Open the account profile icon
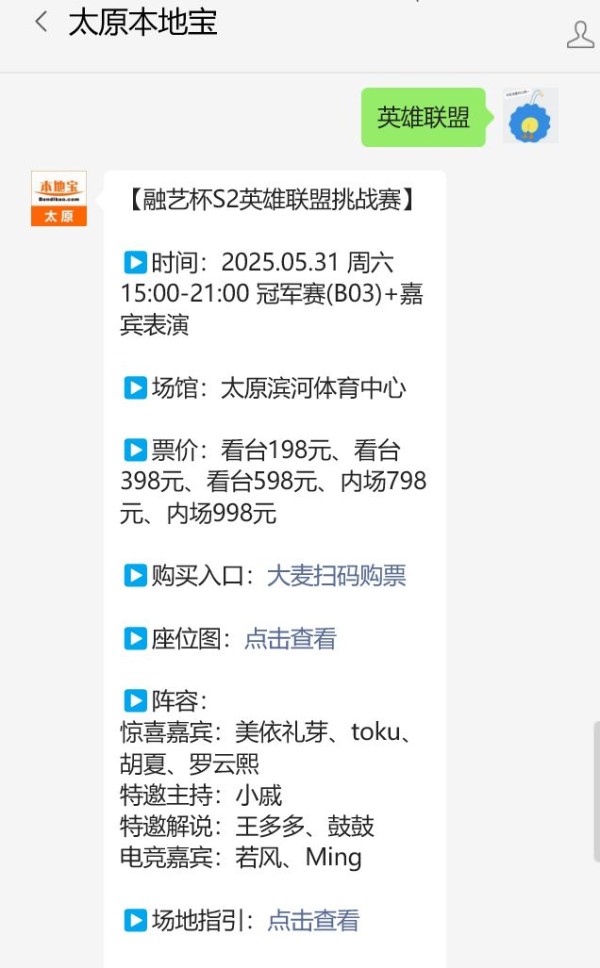 pos(580,34)
